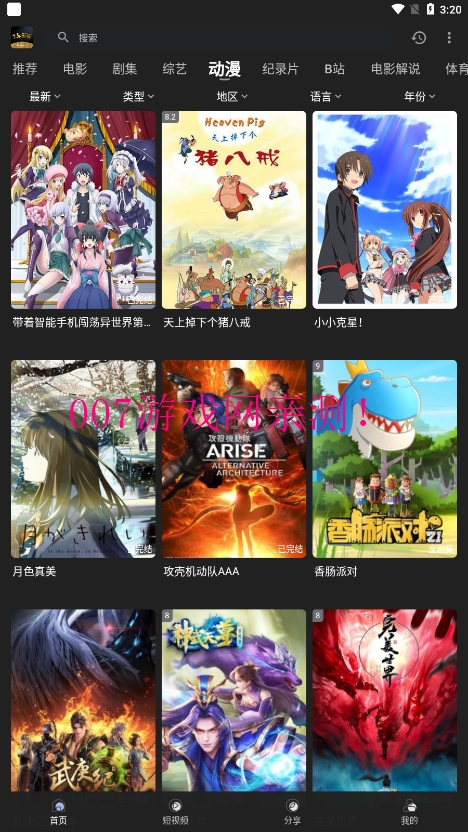This screenshot has width=468, height=832.
Task: Open the three-dot overflow menu
Action: point(449,38)
